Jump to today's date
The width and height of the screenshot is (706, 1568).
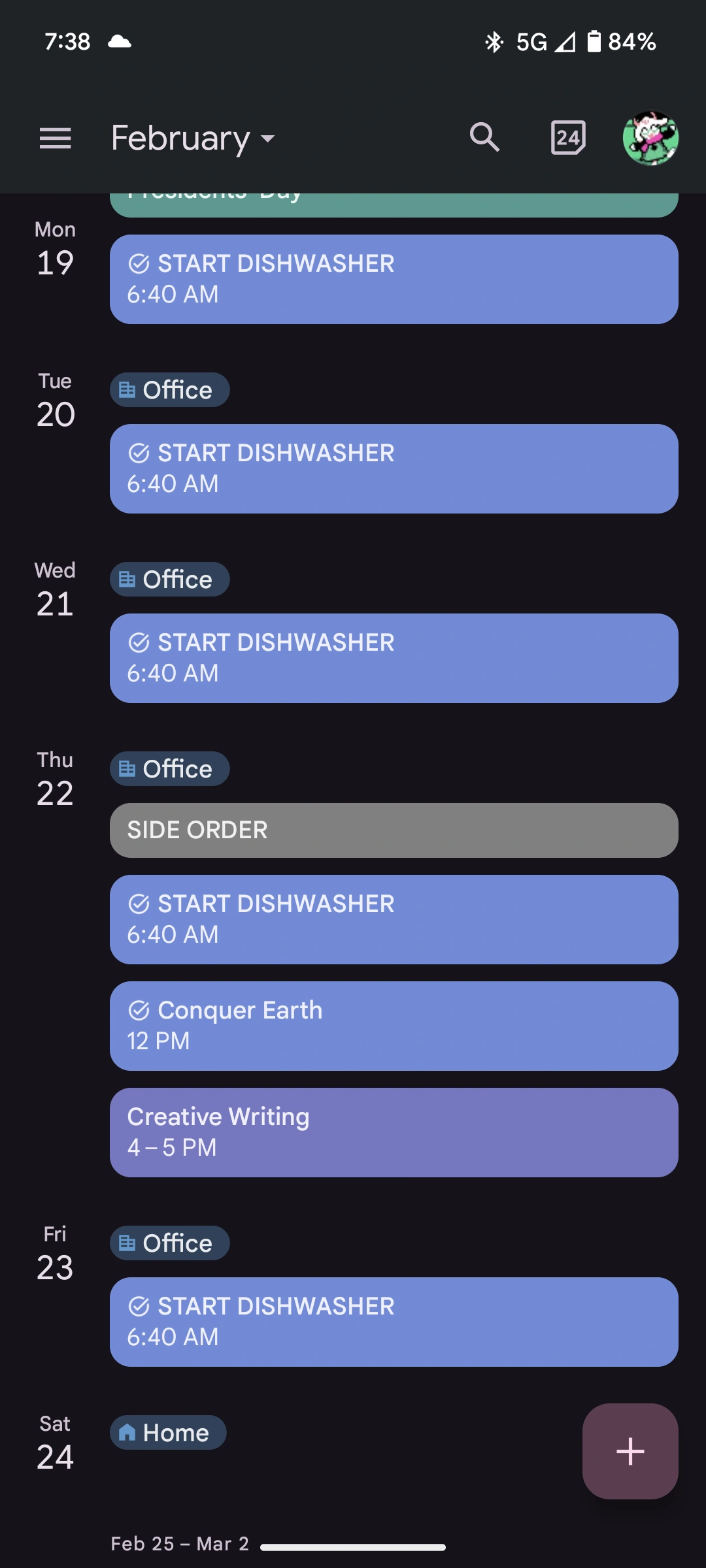tap(567, 138)
